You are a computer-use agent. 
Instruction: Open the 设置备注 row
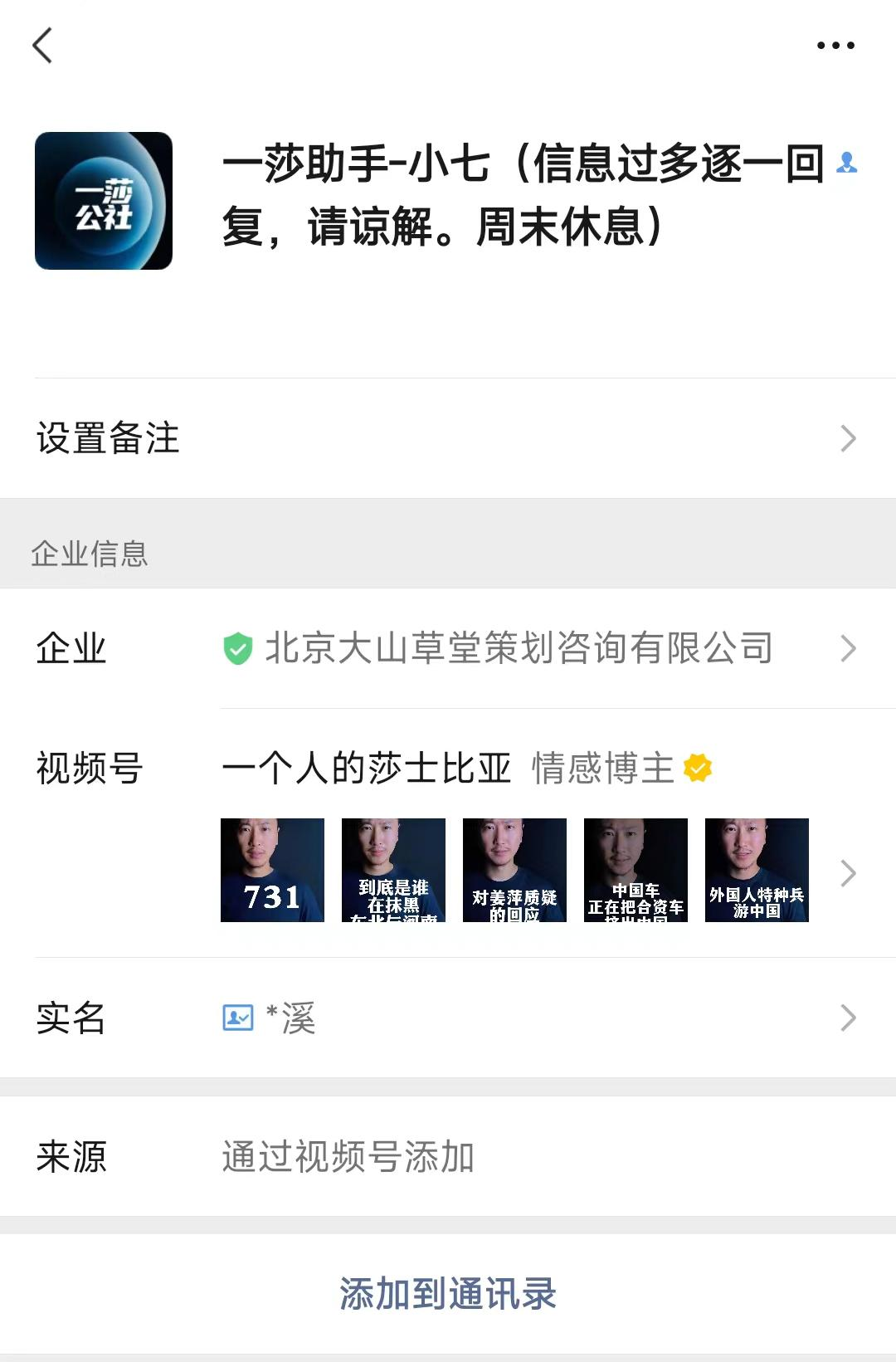[x=448, y=438]
